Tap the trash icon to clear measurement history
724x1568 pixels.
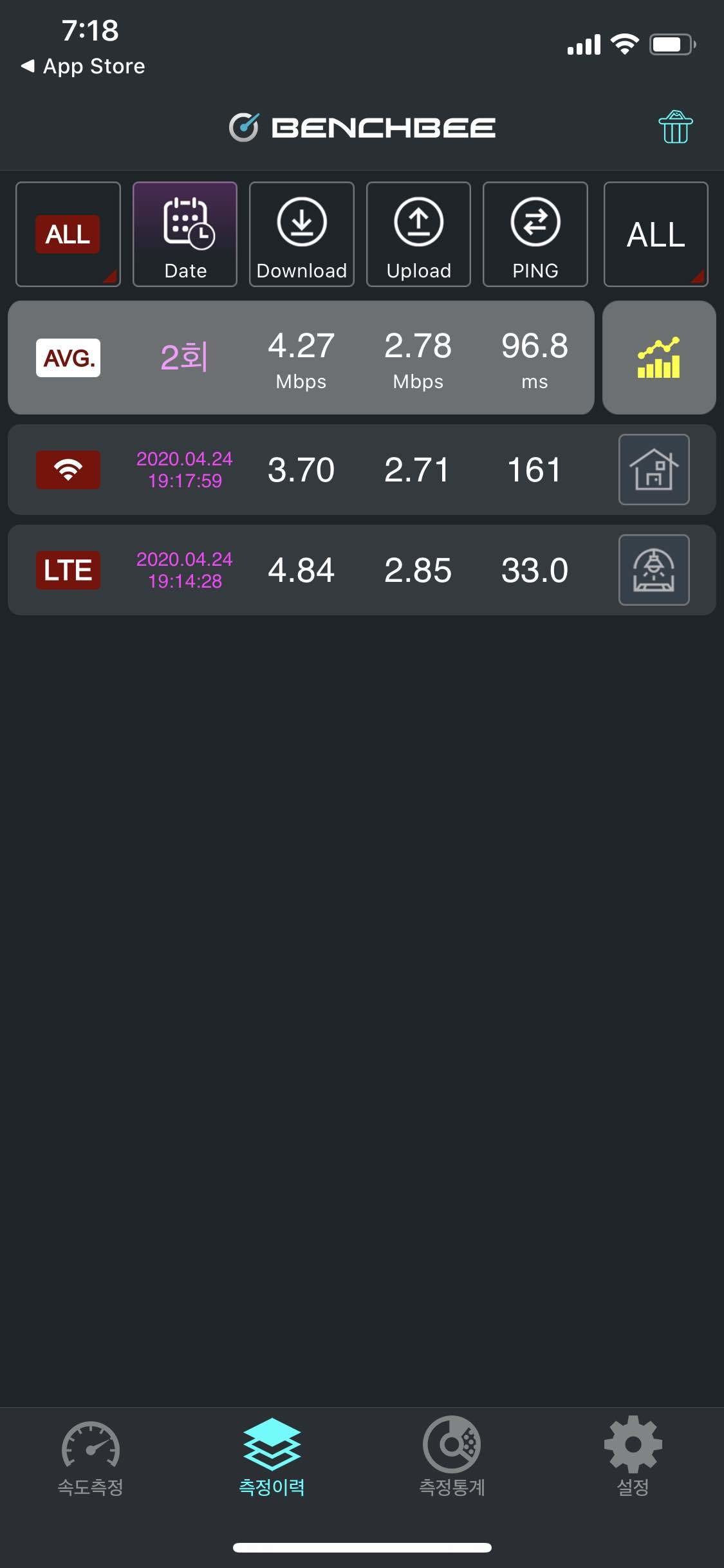[676, 127]
